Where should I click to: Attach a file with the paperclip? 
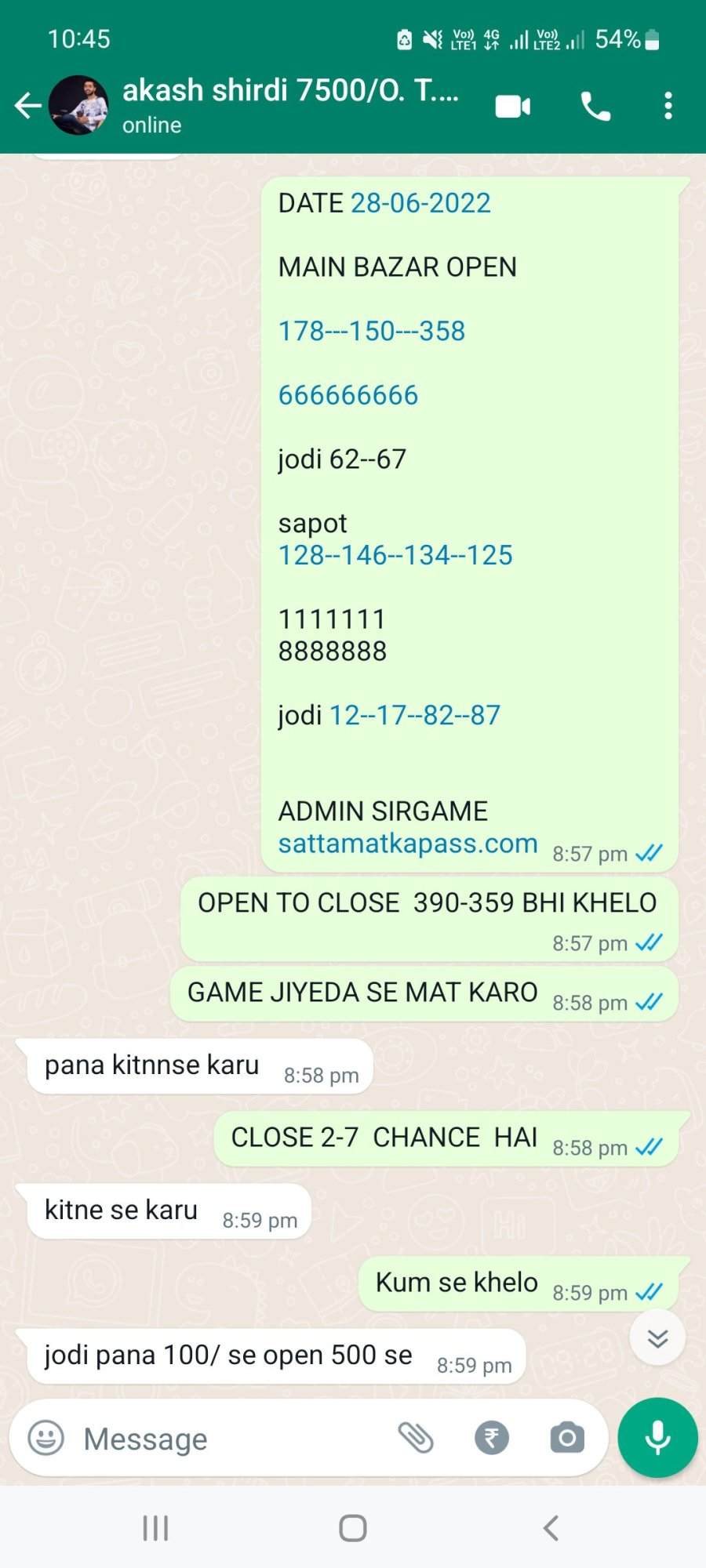[x=416, y=1438]
